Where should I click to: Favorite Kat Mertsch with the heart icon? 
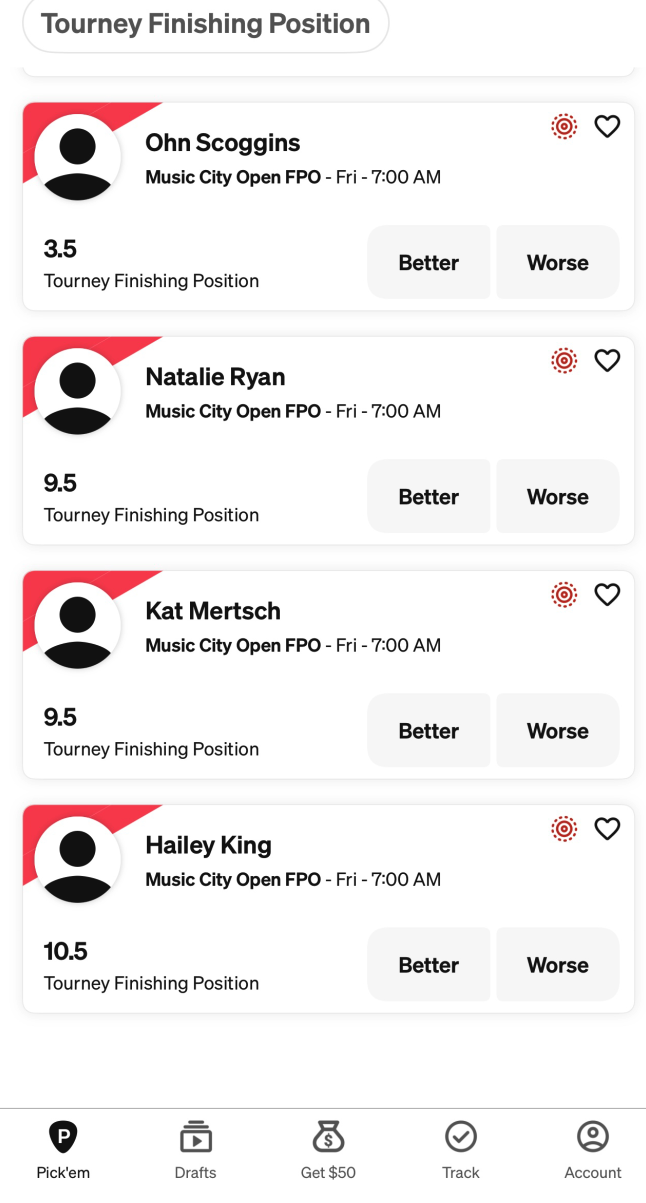607,594
